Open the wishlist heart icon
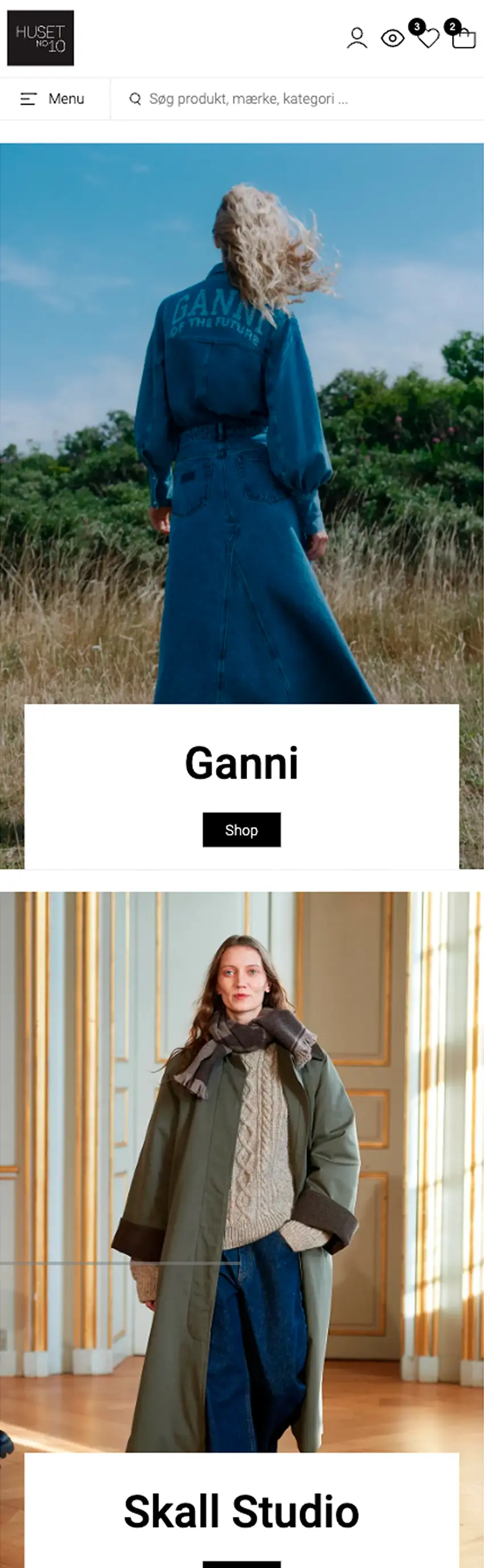Viewport: 484px width, 1568px height. 428,38
